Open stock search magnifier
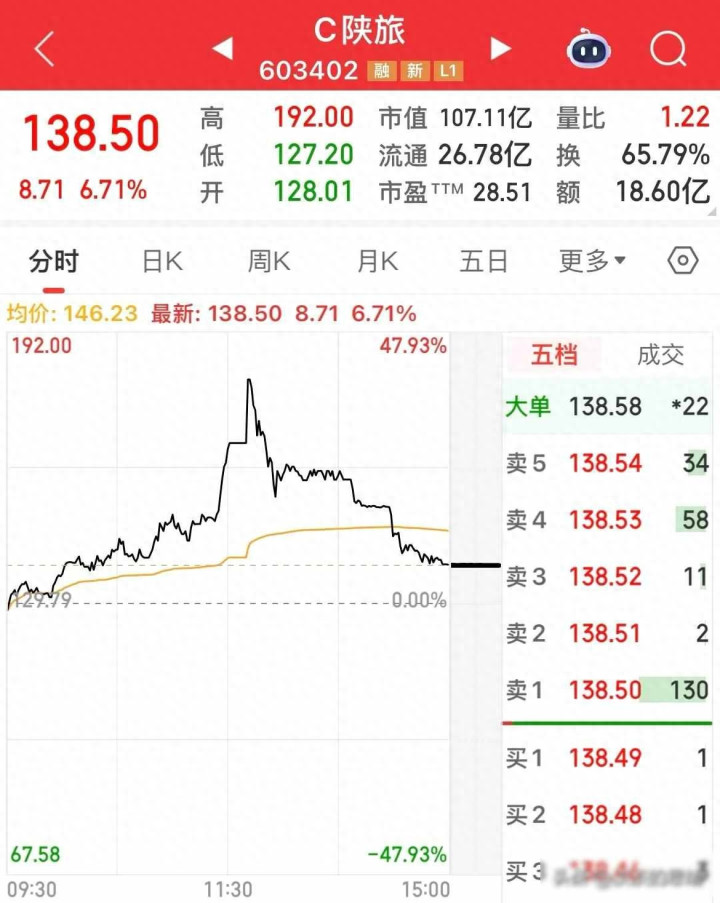 click(x=667, y=47)
